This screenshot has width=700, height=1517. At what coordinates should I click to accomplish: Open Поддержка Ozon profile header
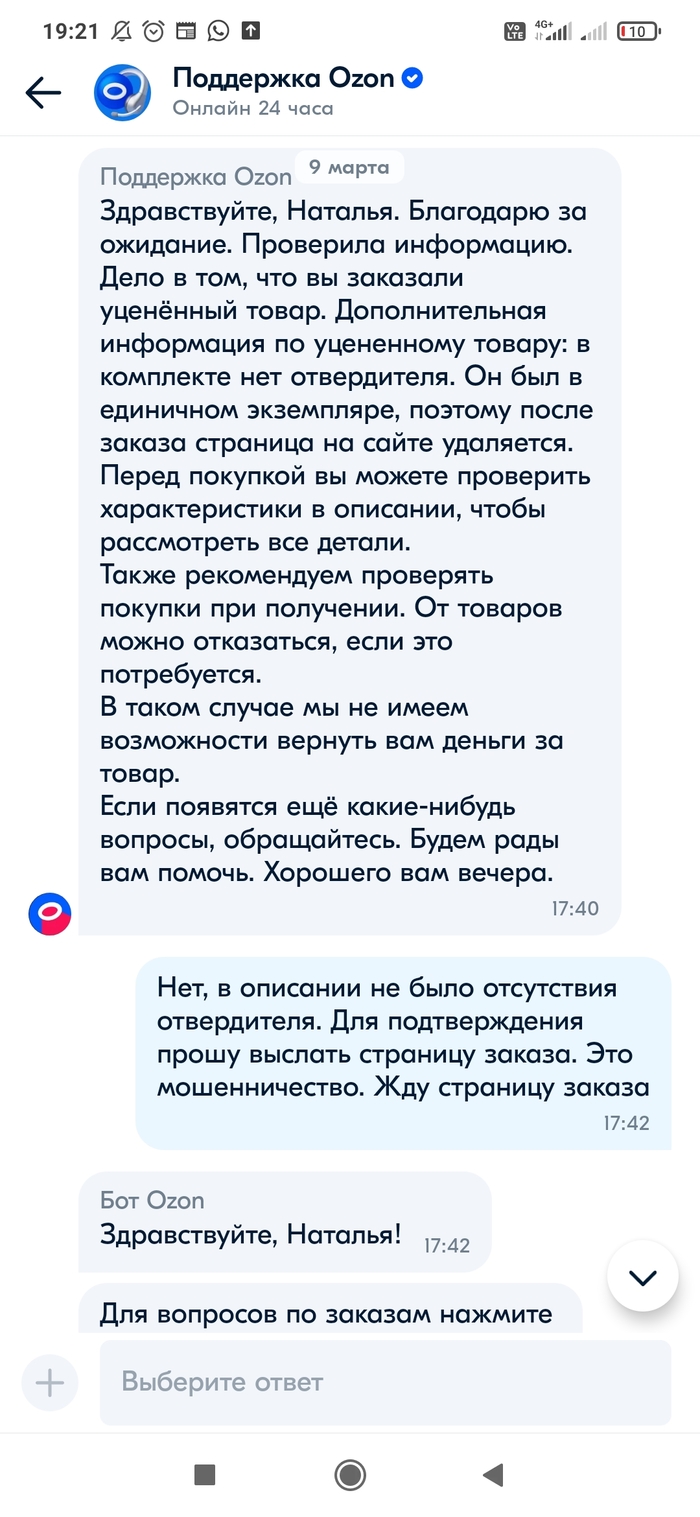[x=283, y=91]
